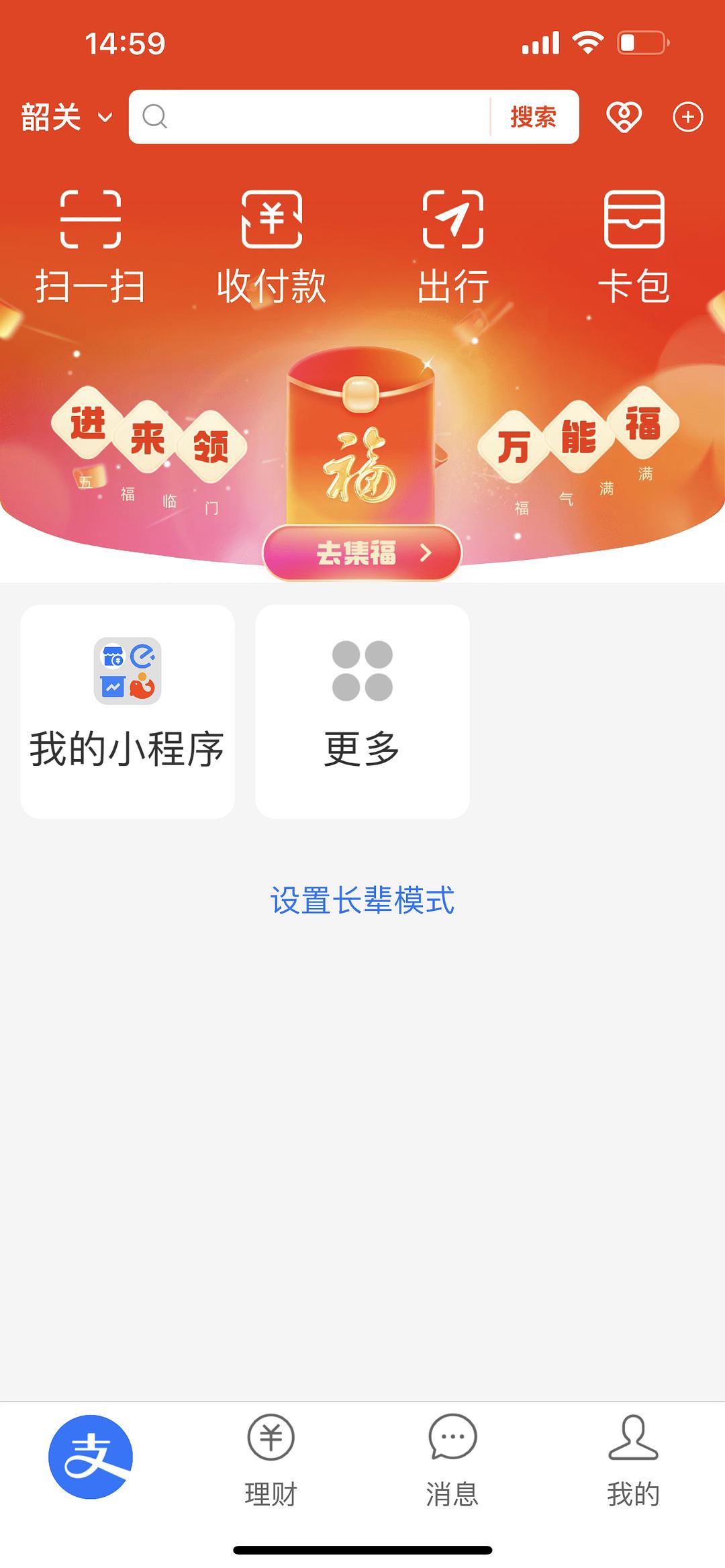Screen dimensions: 725x1568
Task: Open the heart charity icon
Action: click(x=624, y=117)
